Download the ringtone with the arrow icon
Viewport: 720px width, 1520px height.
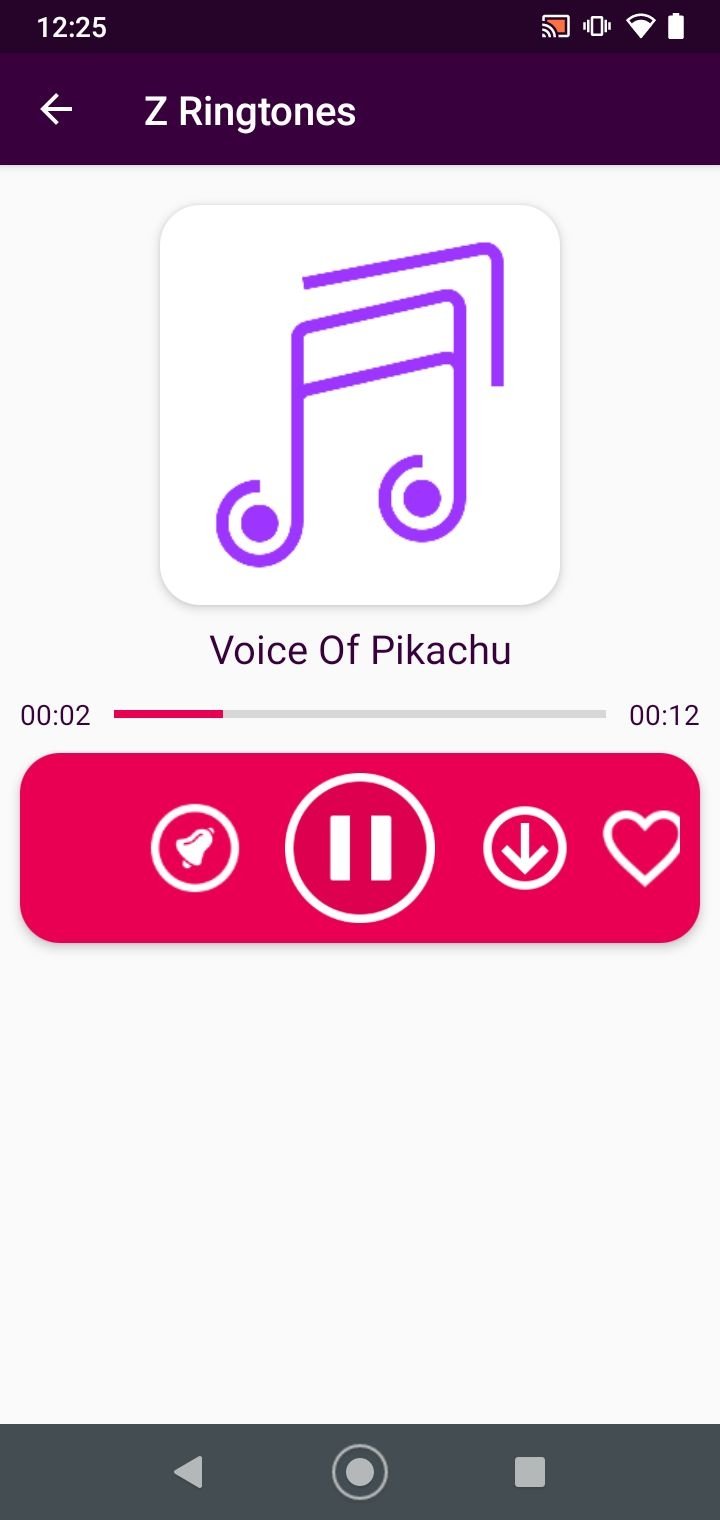click(525, 848)
